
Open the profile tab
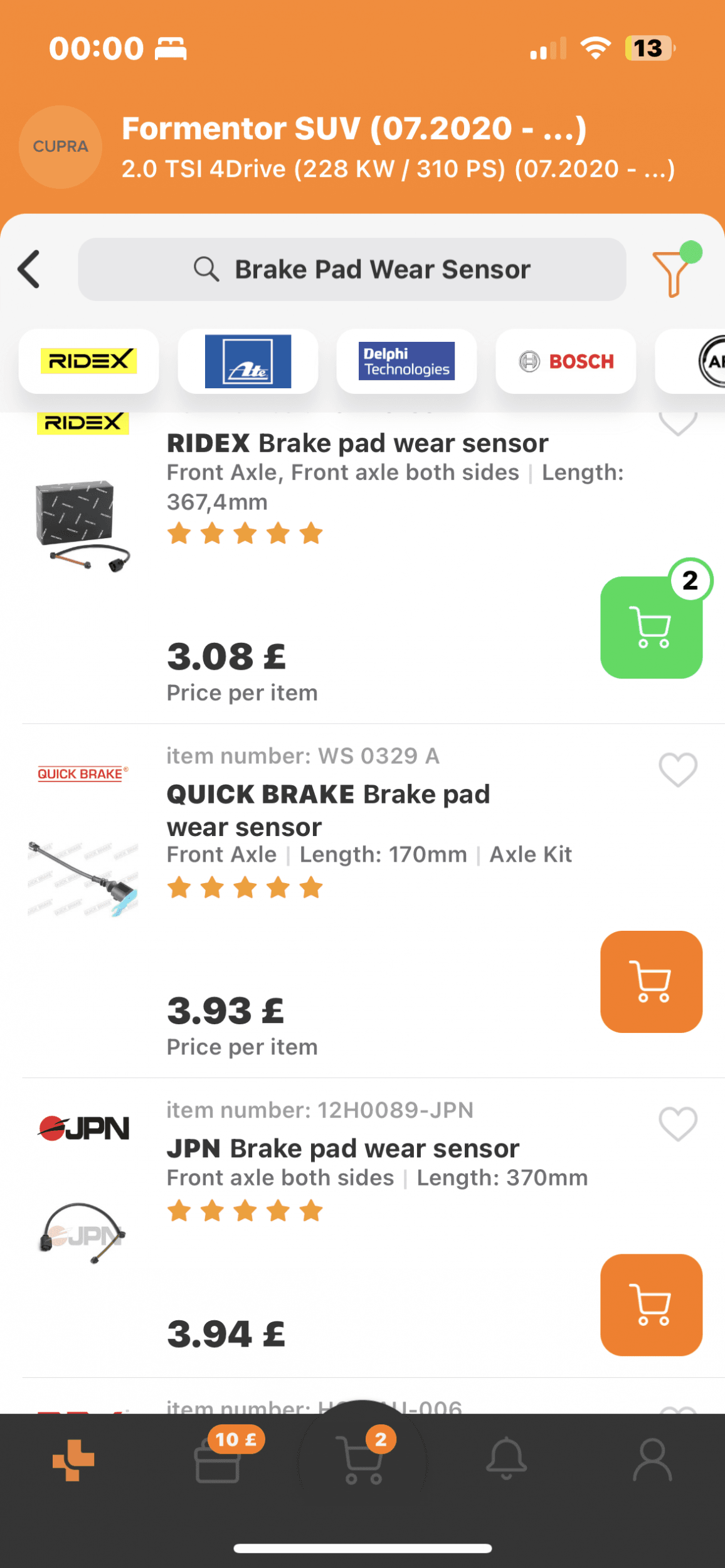click(652, 1460)
